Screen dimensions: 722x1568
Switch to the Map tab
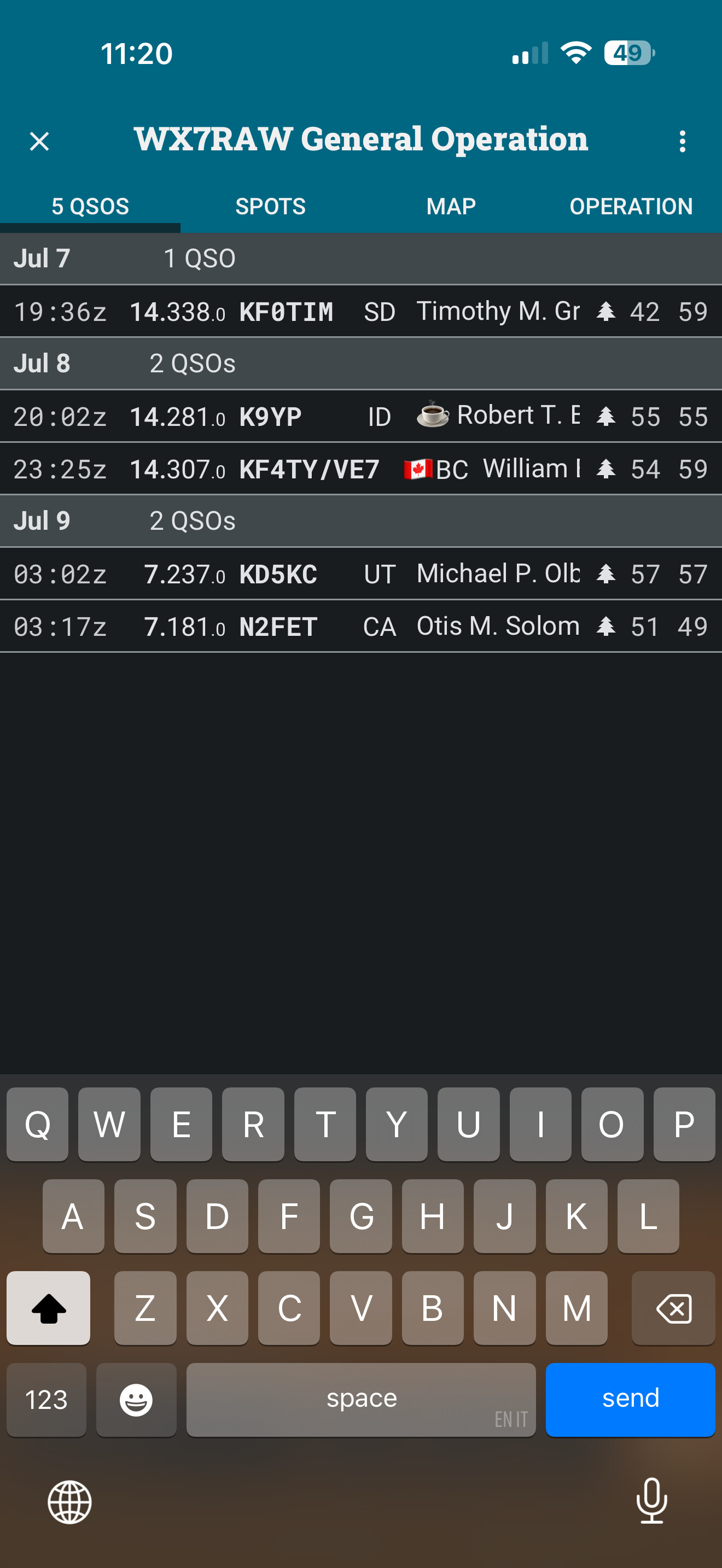(451, 206)
